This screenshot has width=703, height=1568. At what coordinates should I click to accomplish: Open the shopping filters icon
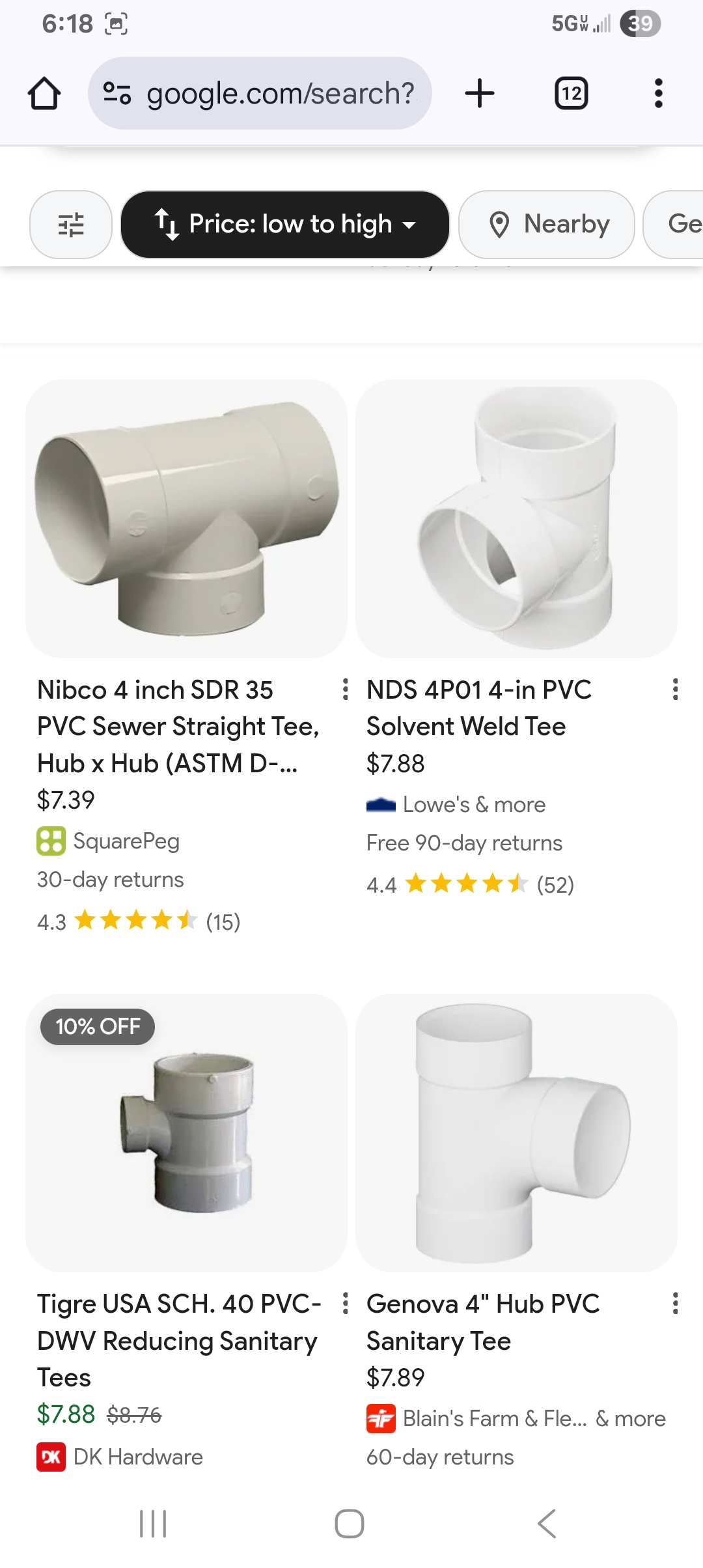coord(71,225)
